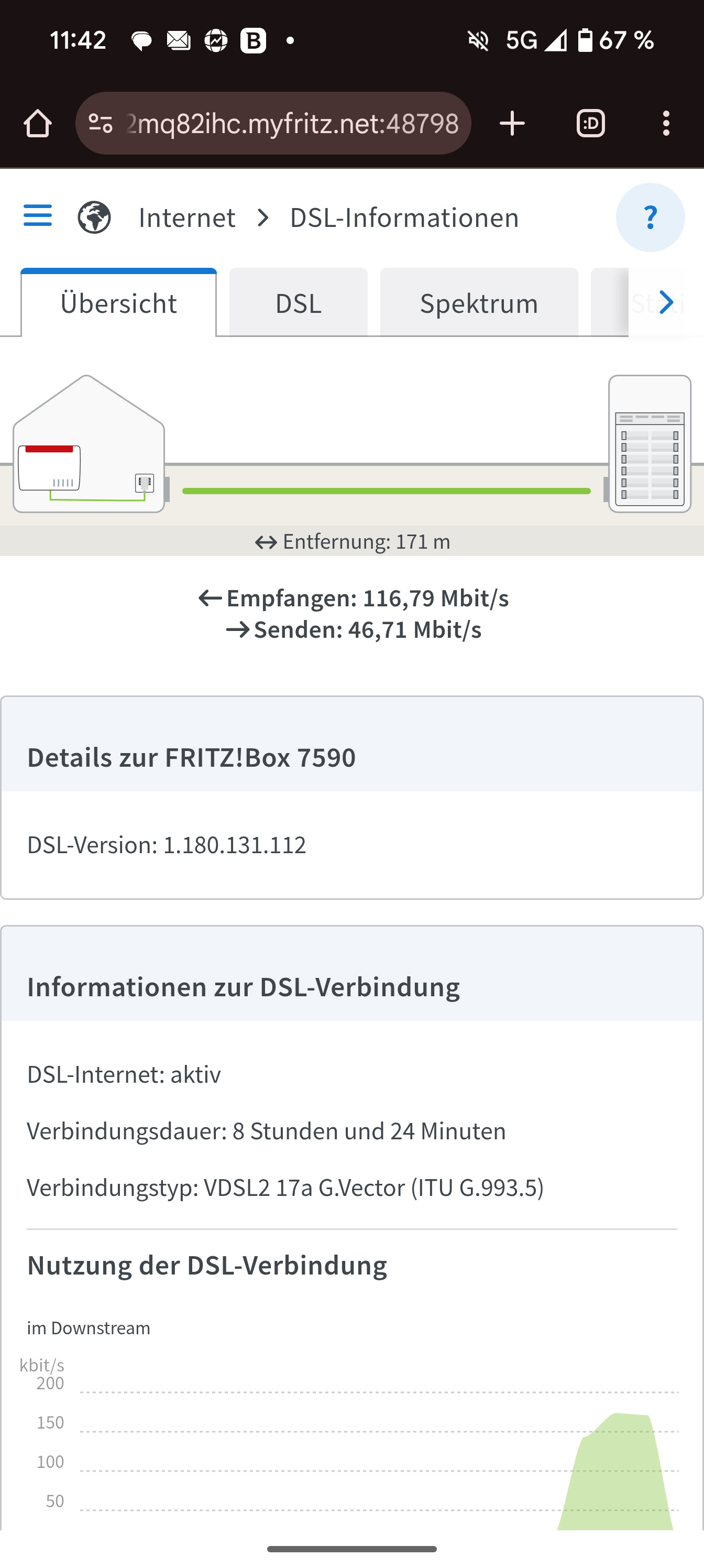Screen dimensions: 704x1568
Task: Open a new browser tab
Action: (512, 124)
